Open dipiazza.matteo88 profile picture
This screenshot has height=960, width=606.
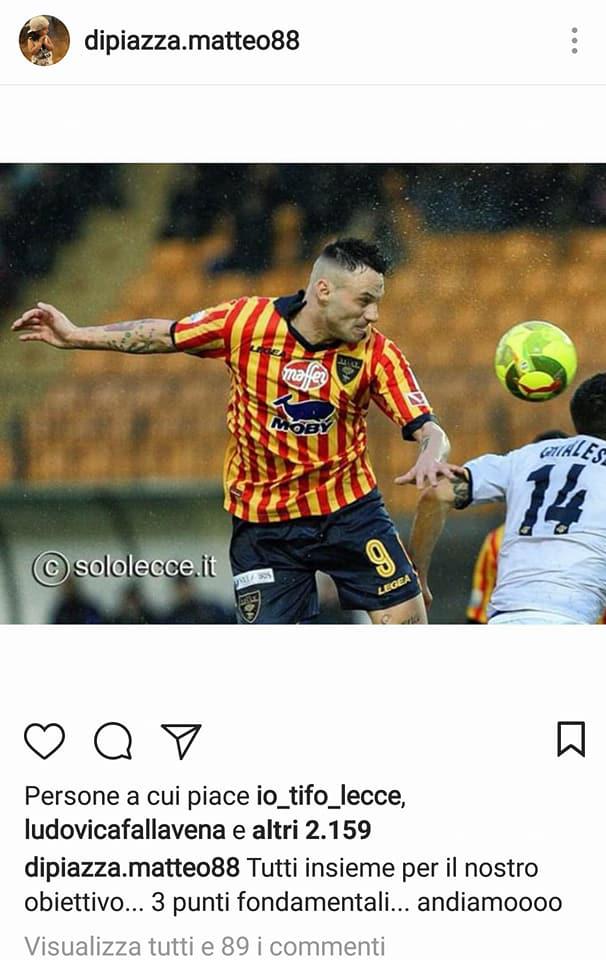click(44, 40)
